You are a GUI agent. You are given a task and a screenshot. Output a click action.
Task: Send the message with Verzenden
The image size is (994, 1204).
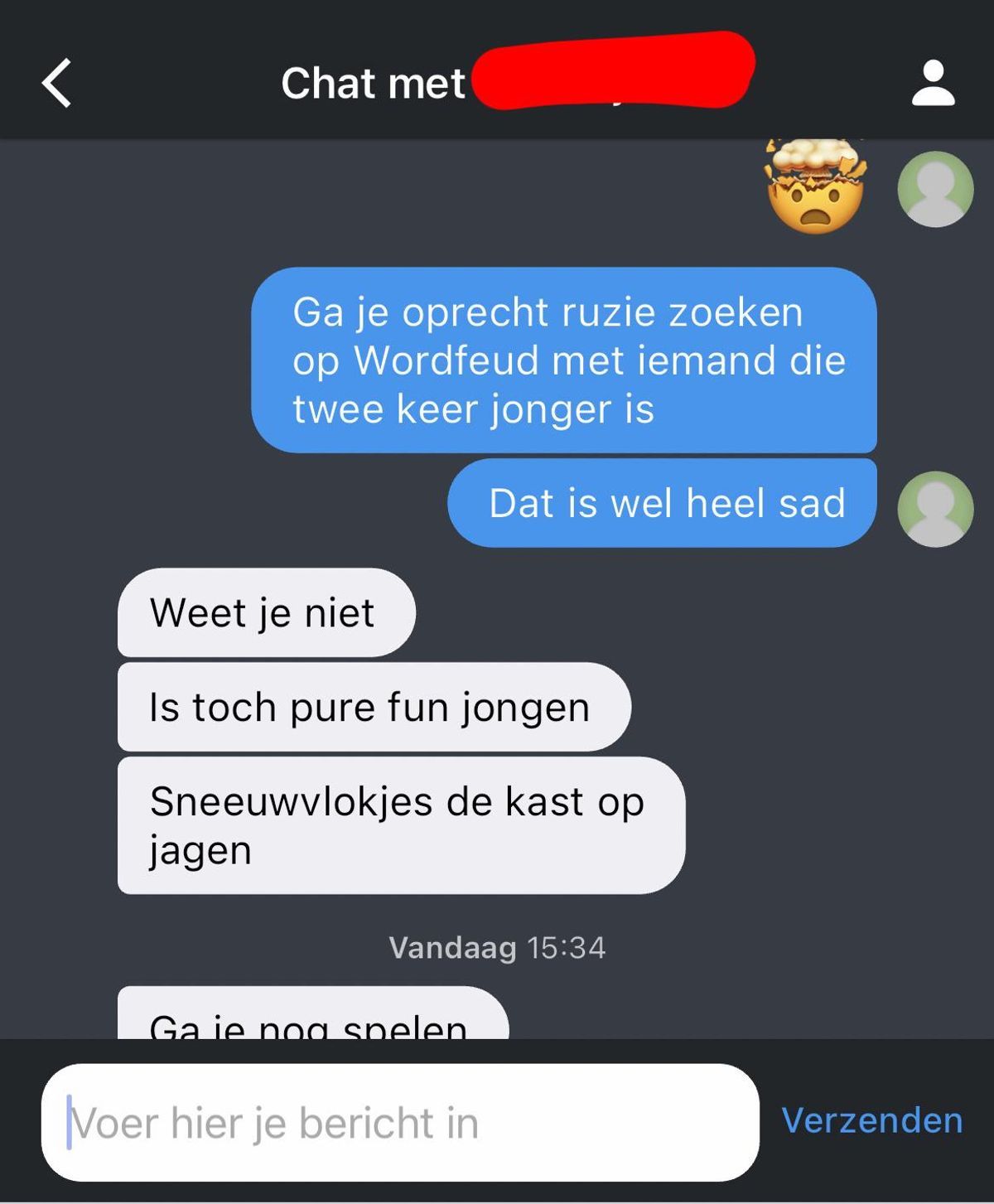pos(872,1120)
